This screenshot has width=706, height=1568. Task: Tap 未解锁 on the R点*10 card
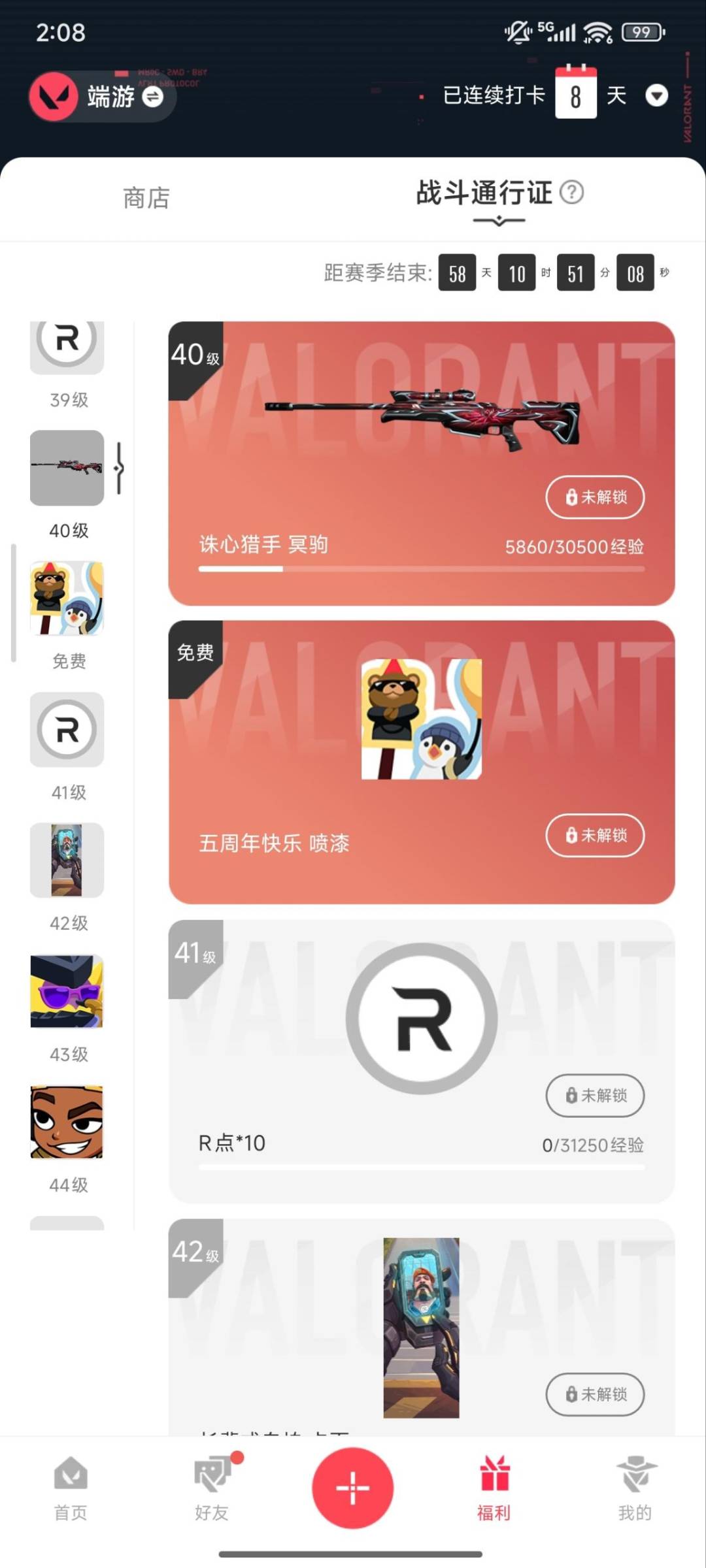[x=595, y=1096]
